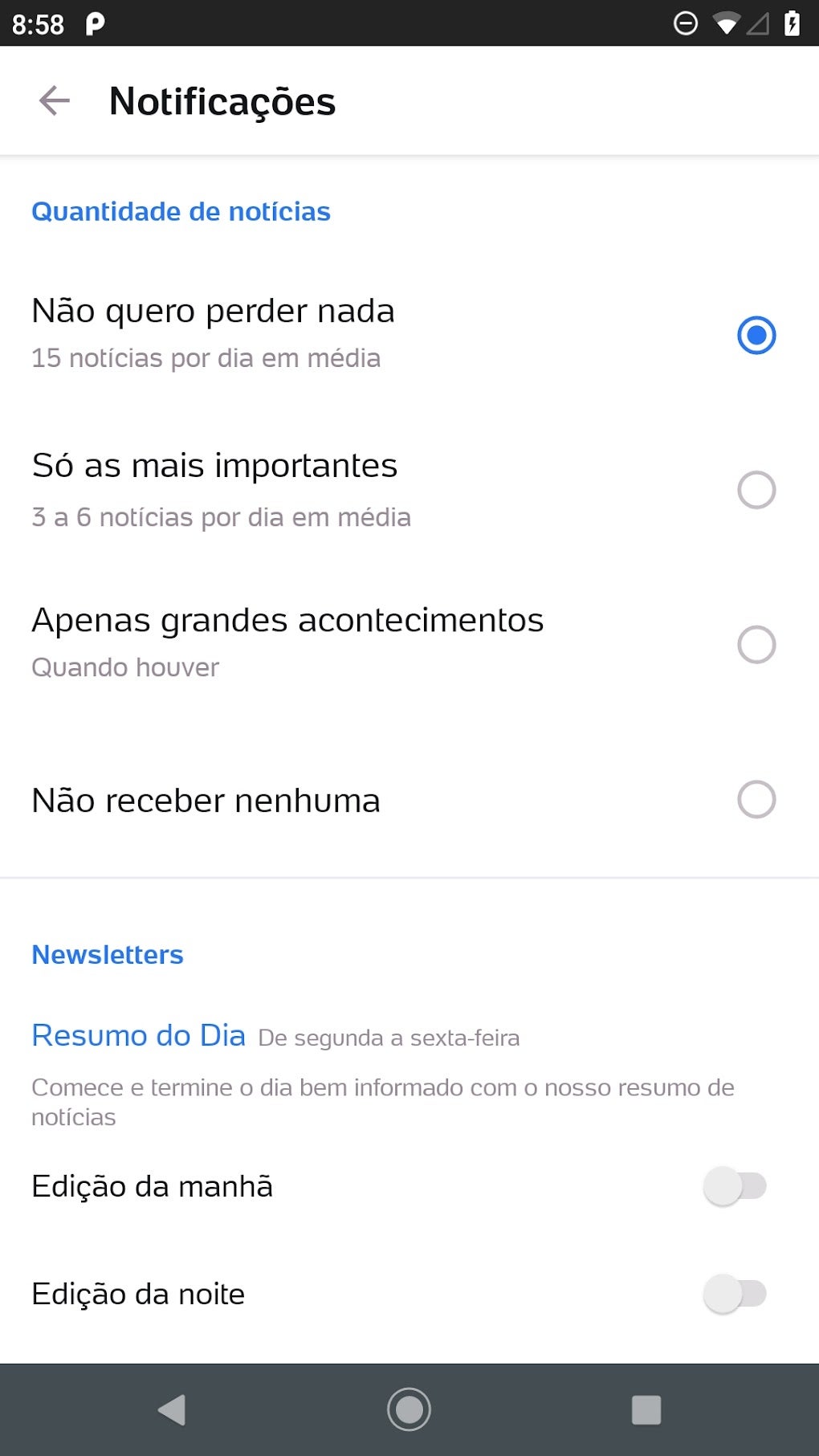This screenshot has width=819, height=1456.
Task: Select Apenas grandes acontecimentos option
Action: (x=756, y=645)
